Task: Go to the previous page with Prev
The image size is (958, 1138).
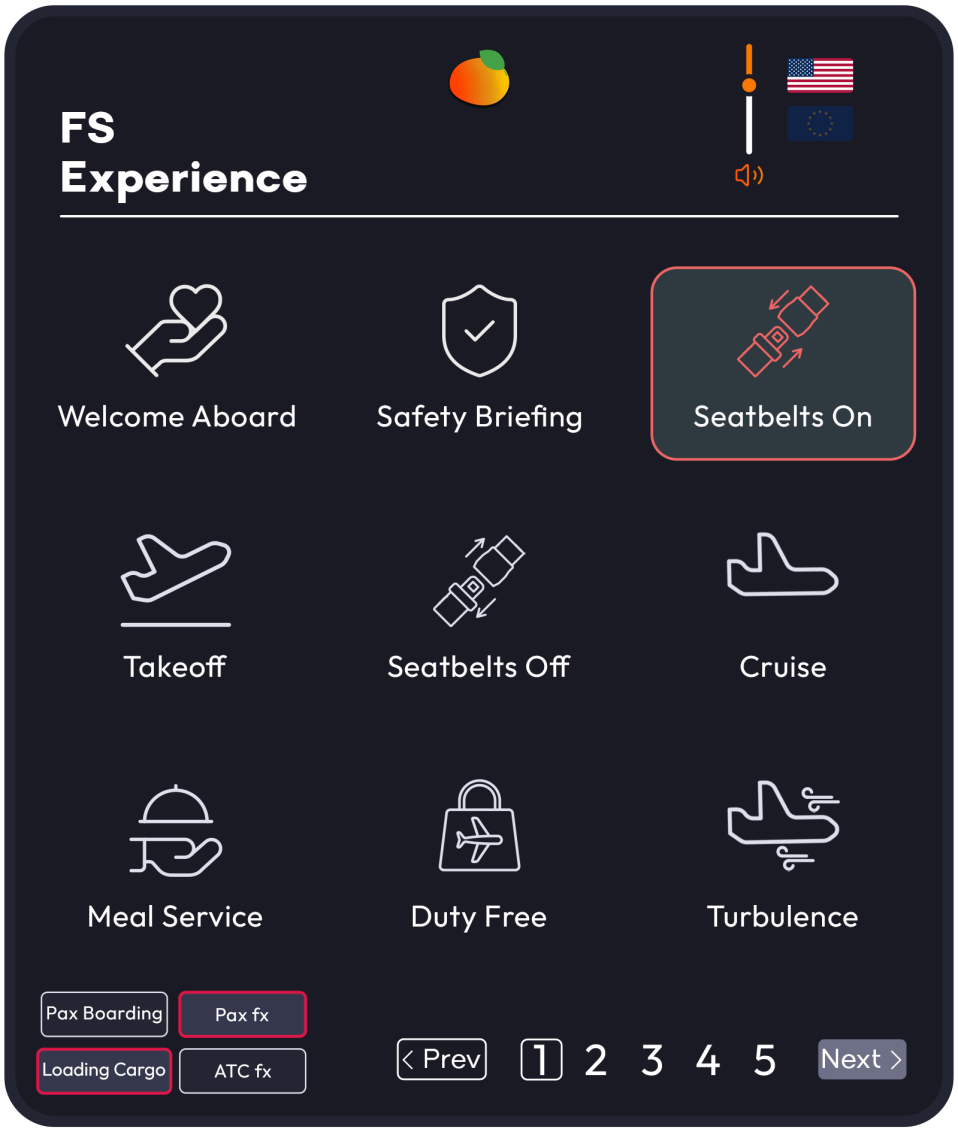Action: [x=442, y=1060]
